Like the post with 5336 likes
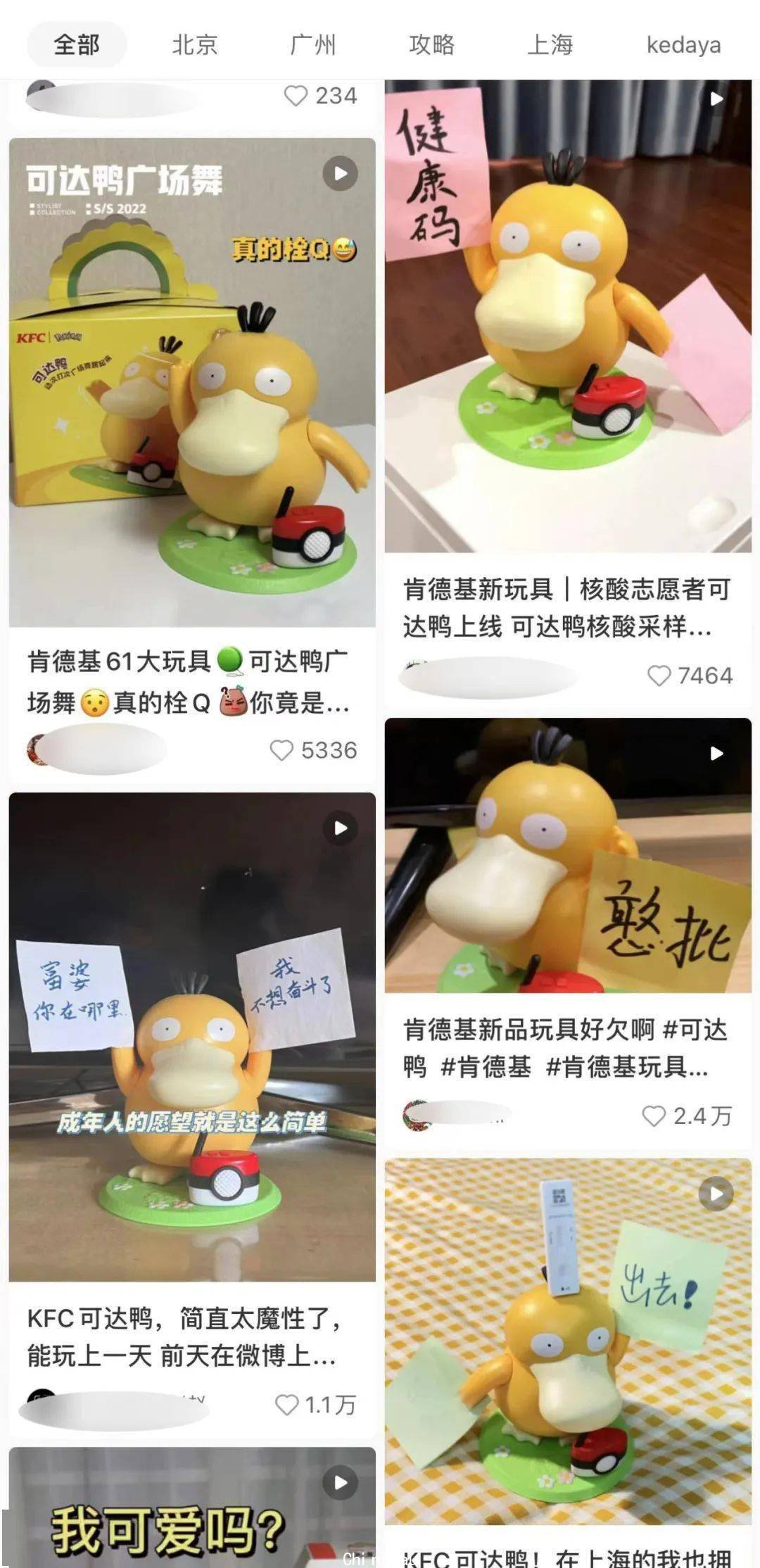This screenshot has width=760, height=1568. point(281,750)
